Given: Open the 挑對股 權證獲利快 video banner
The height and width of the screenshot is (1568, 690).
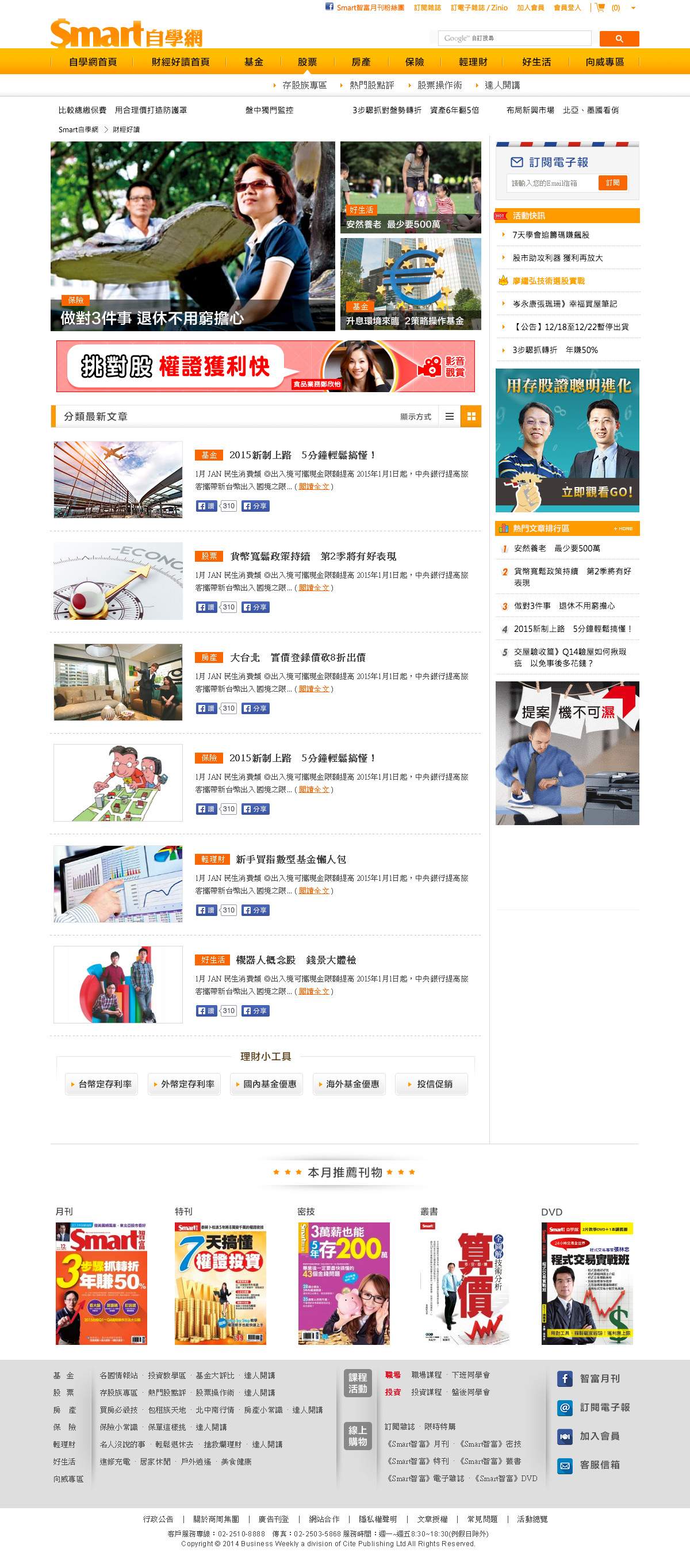Looking at the screenshot, I should click(x=265, y=366).
